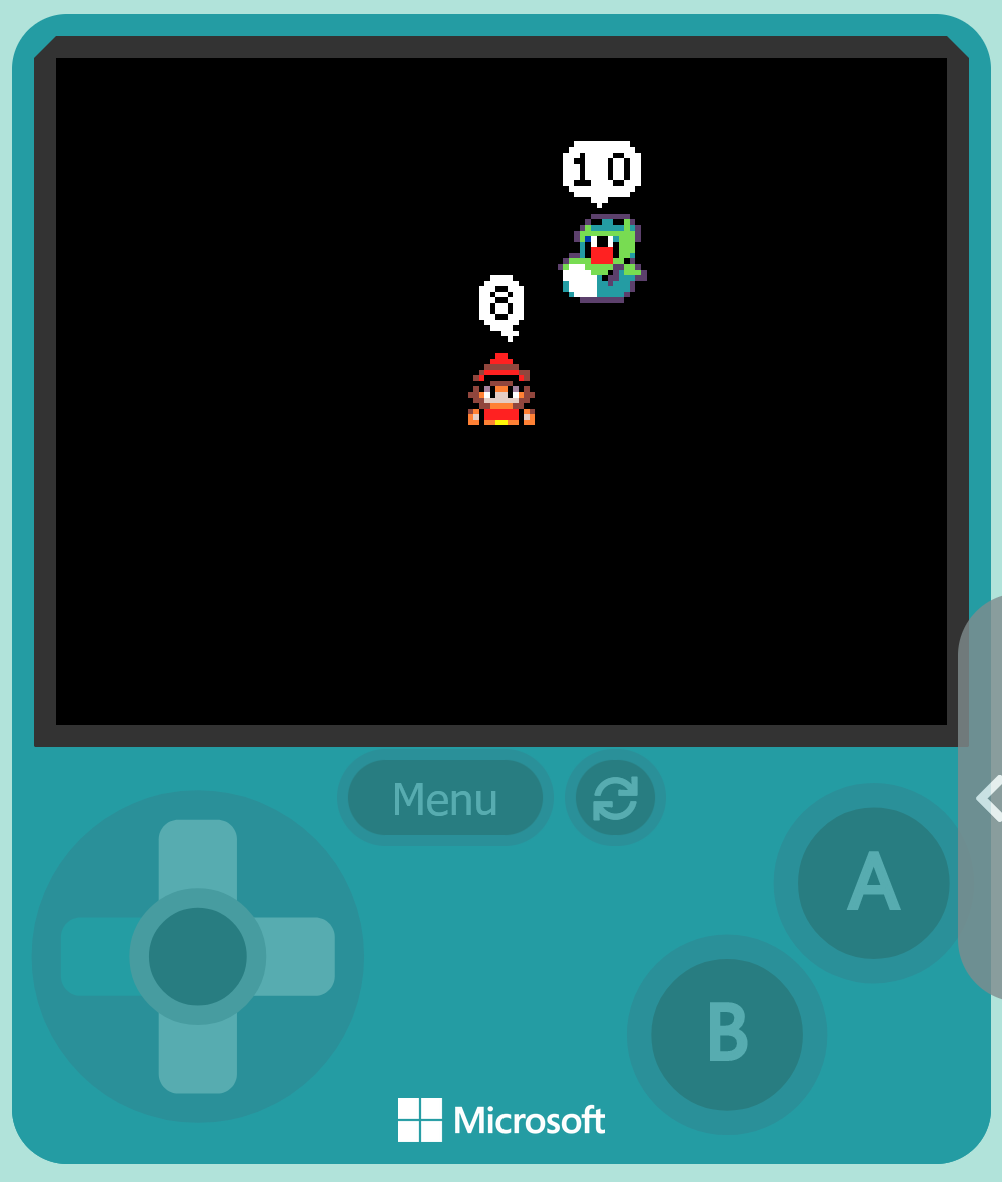Tap the A game button
The height and width of the screenshot is (1182, 1002).
pos(873,882)
